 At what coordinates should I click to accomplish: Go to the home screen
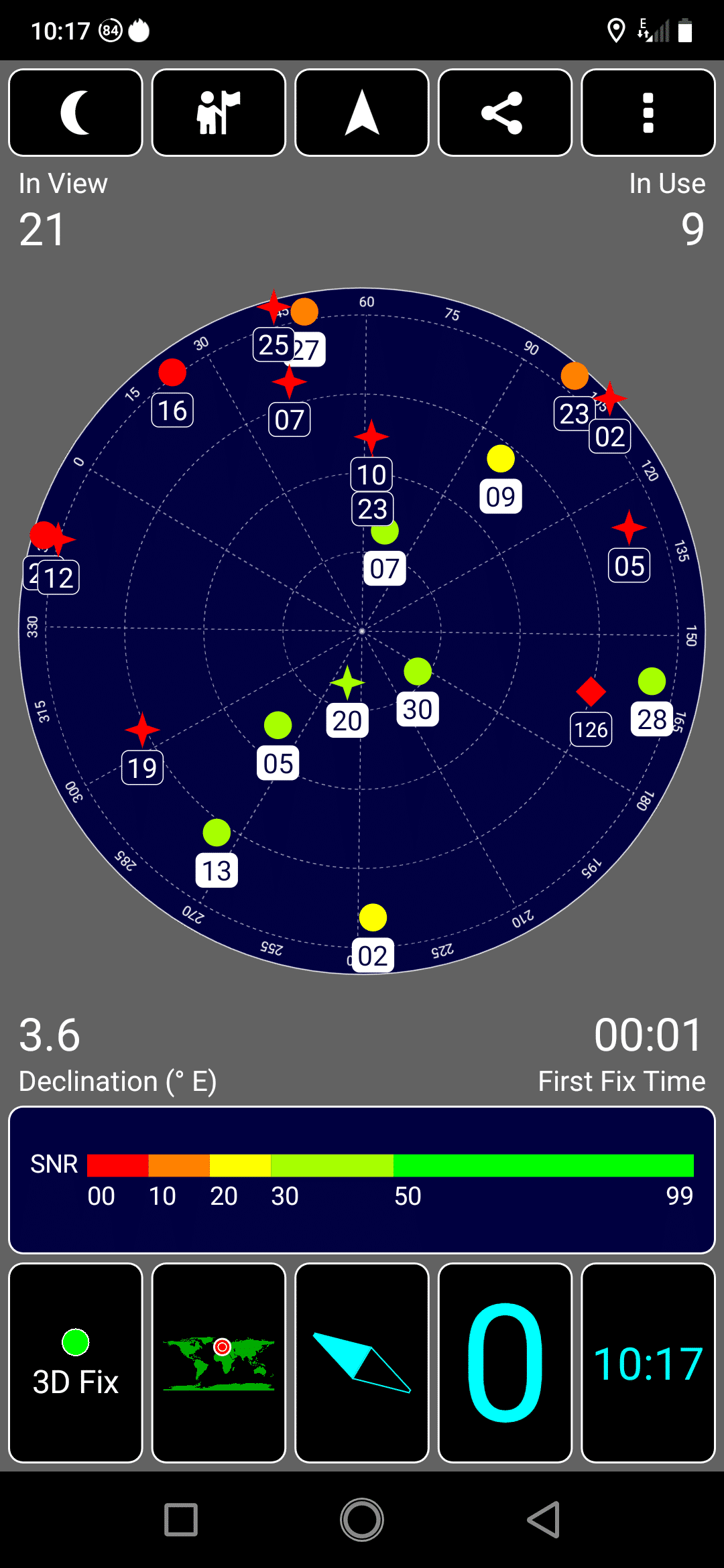point(362,1519)
